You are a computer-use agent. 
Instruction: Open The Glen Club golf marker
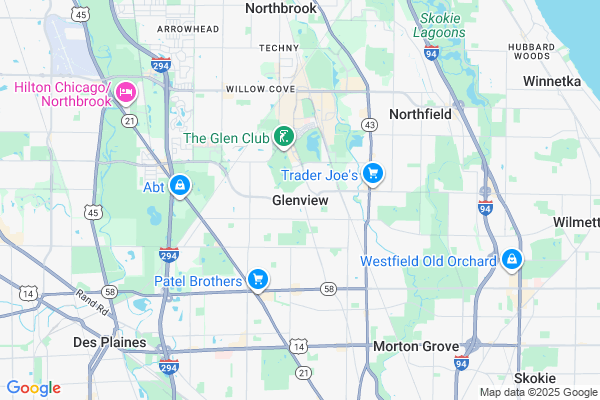[284, 137]
